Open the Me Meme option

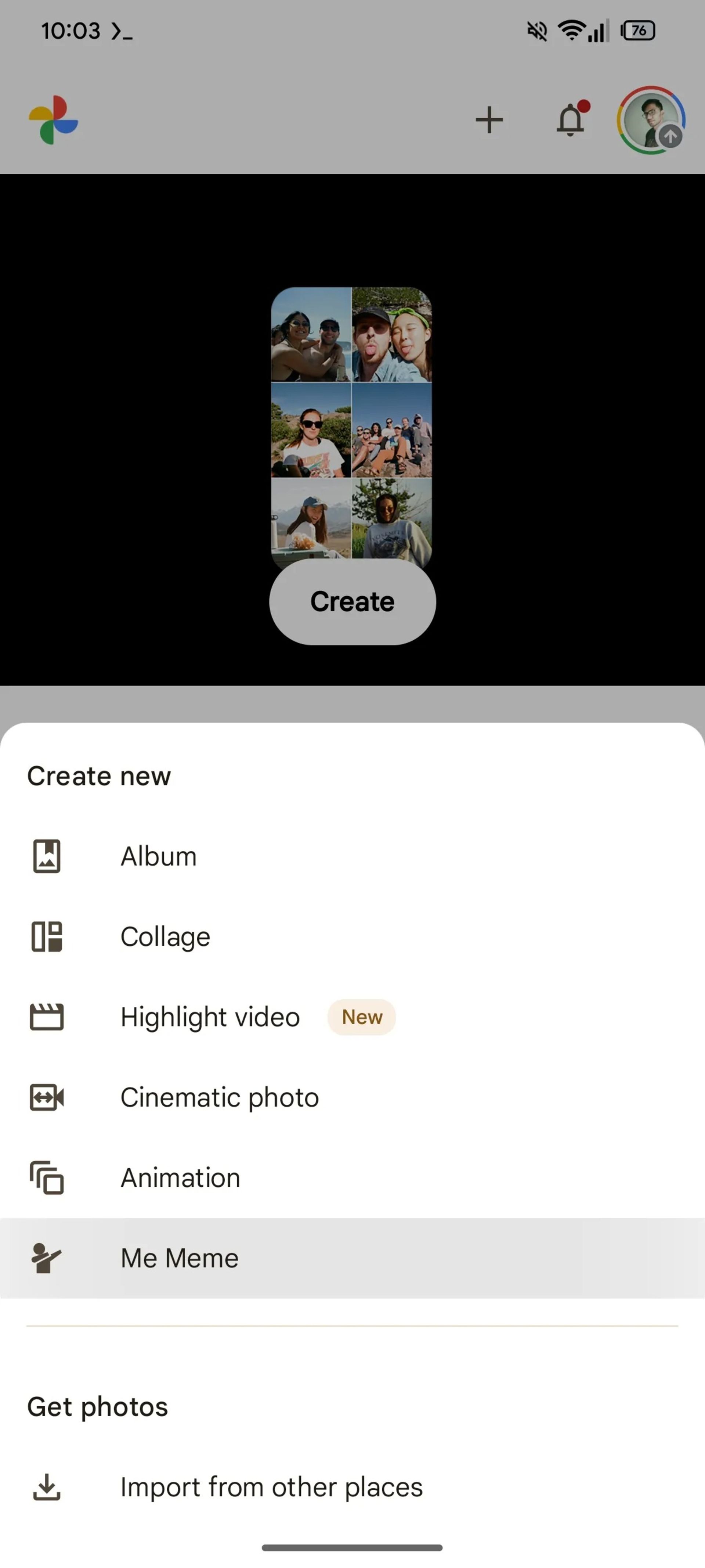coord(180,1258)
